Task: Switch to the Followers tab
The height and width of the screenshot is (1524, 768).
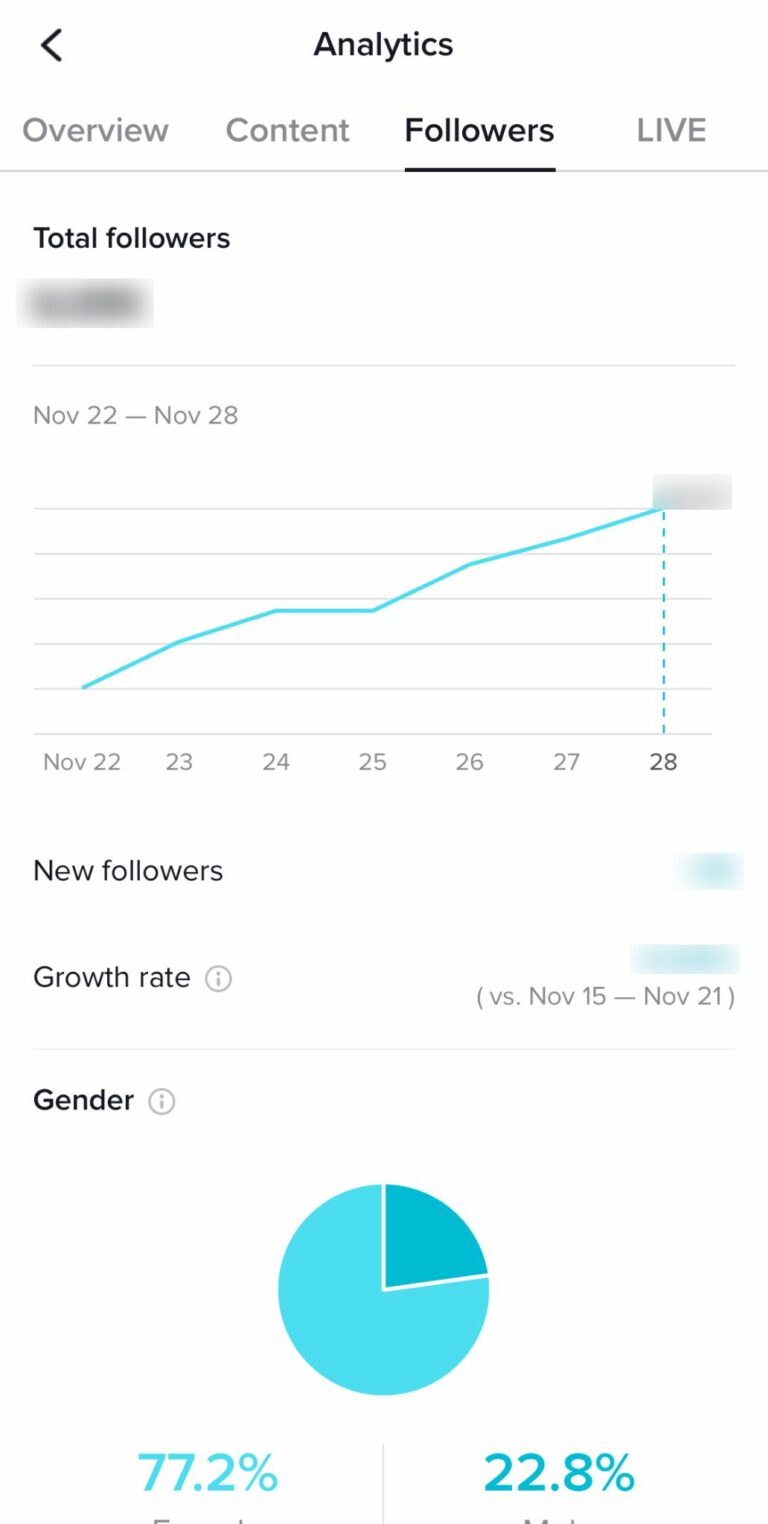Action: (479, 130)
